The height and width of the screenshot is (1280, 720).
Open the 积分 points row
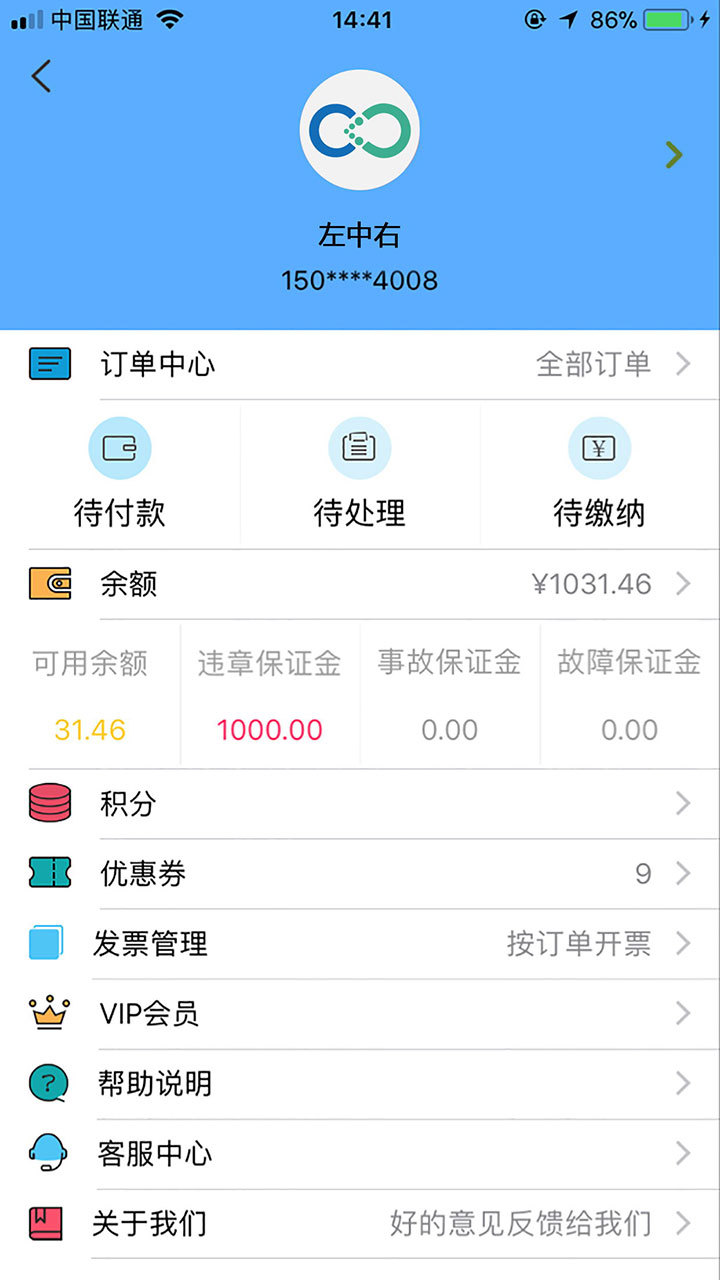click(360, 804)
